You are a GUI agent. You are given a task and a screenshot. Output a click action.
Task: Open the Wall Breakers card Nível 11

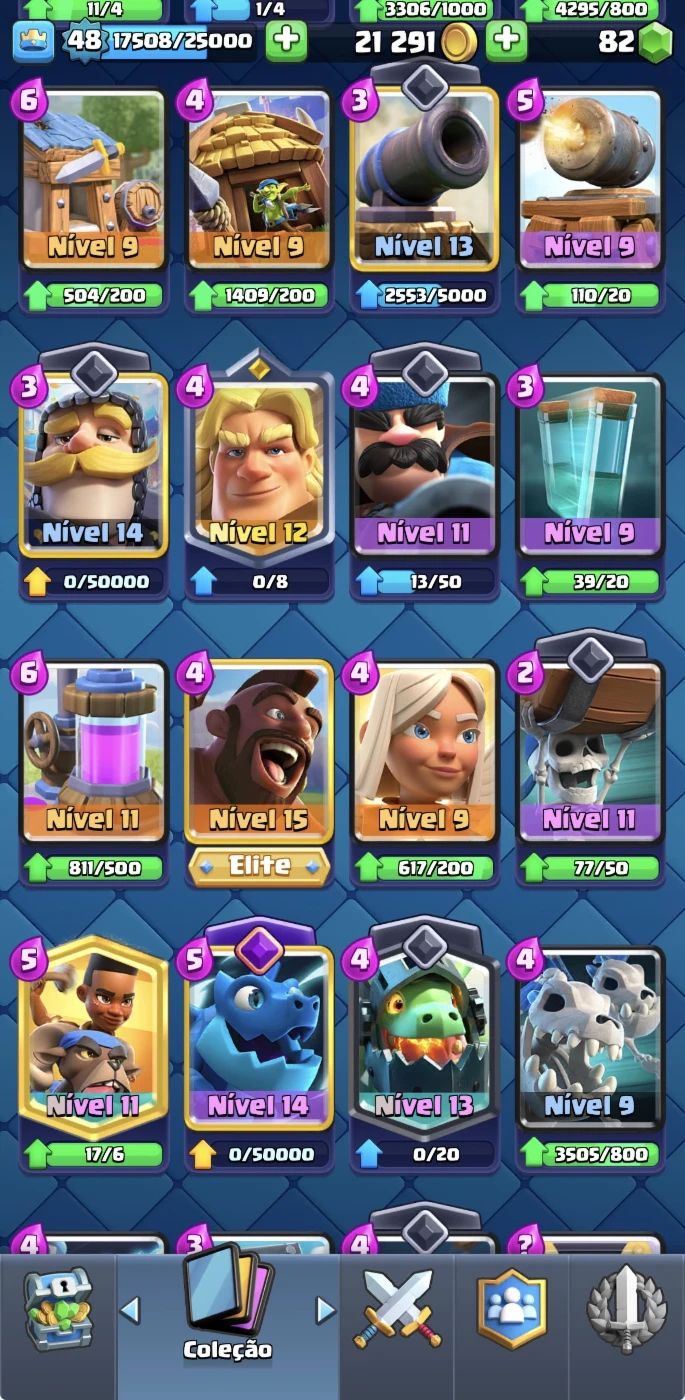[589, 750]
